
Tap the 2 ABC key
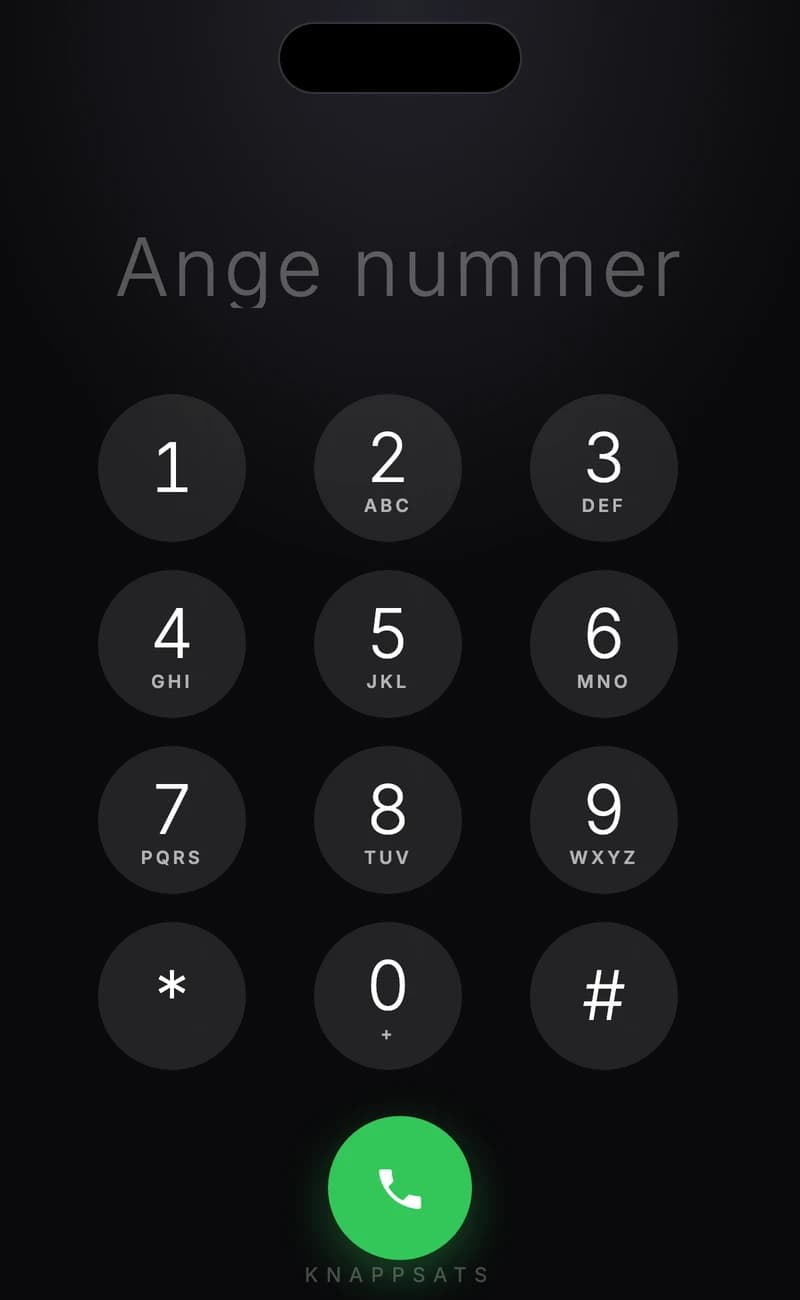(x=388, y=468)
